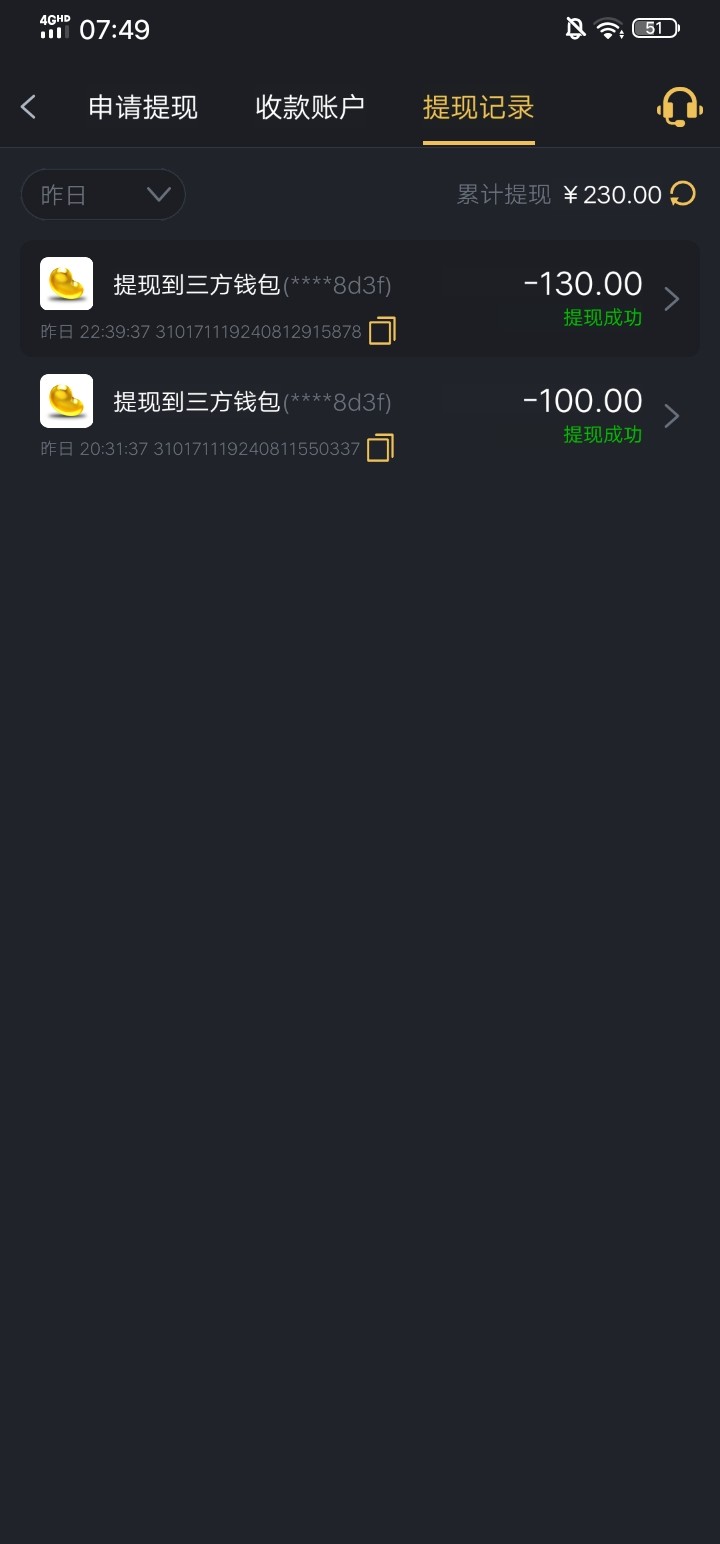
Task: Refresh the 累计提现 total
Action: 683,194
